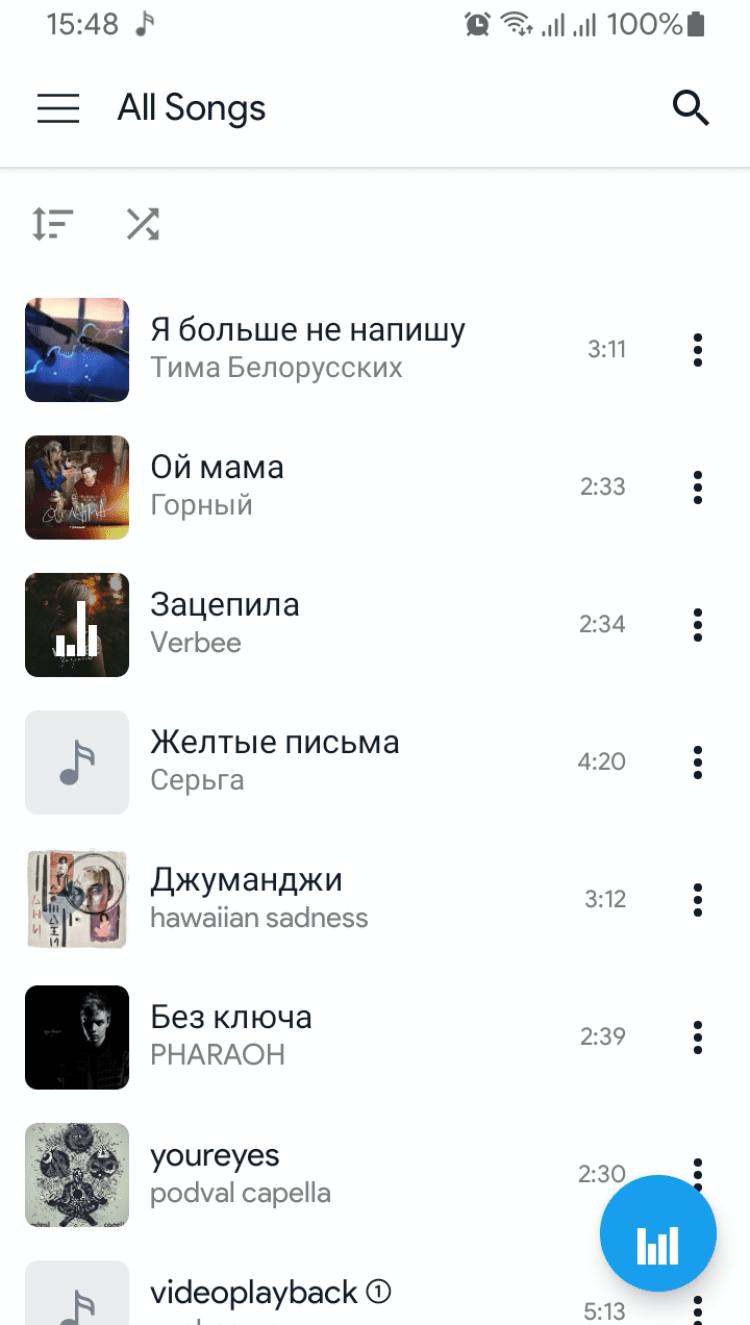Search the song library

coord(690,108)
